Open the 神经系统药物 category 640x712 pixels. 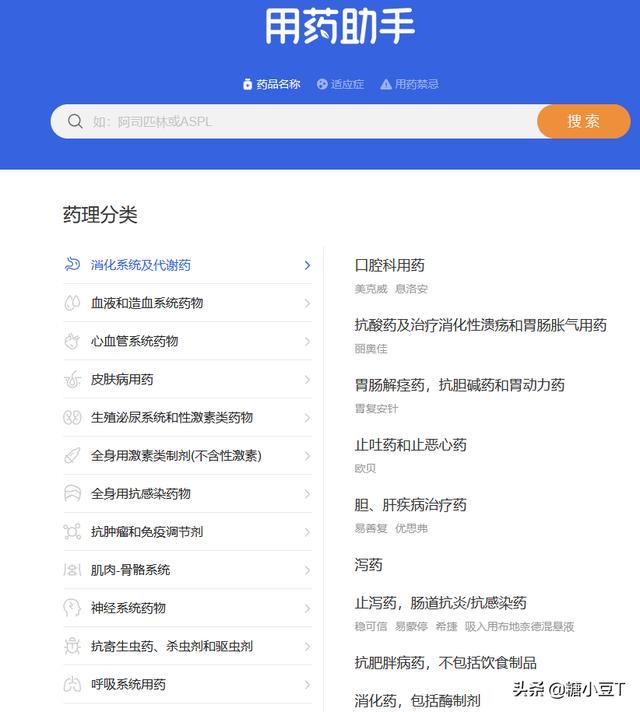point(128,608)
